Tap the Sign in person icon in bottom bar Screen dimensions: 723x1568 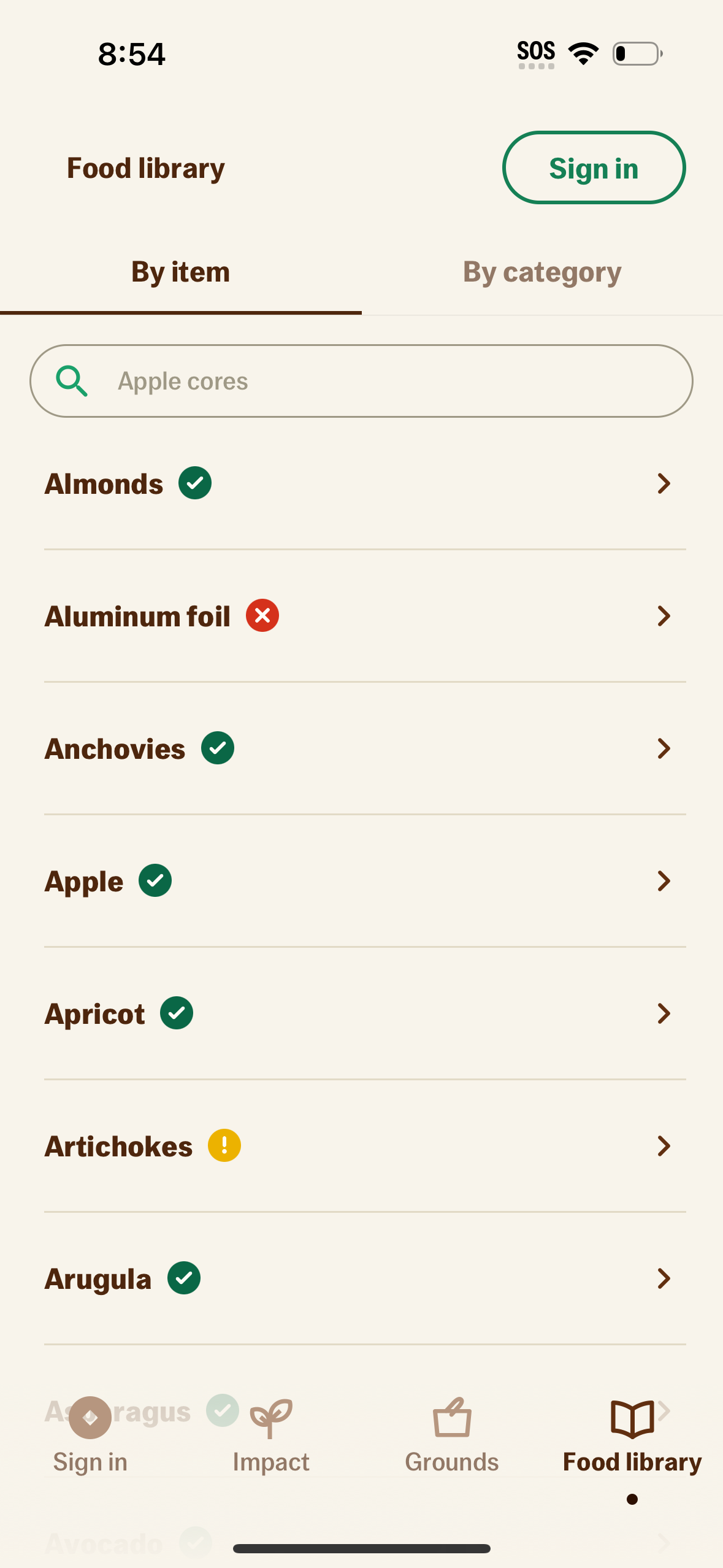click(x=90, y=1417)
